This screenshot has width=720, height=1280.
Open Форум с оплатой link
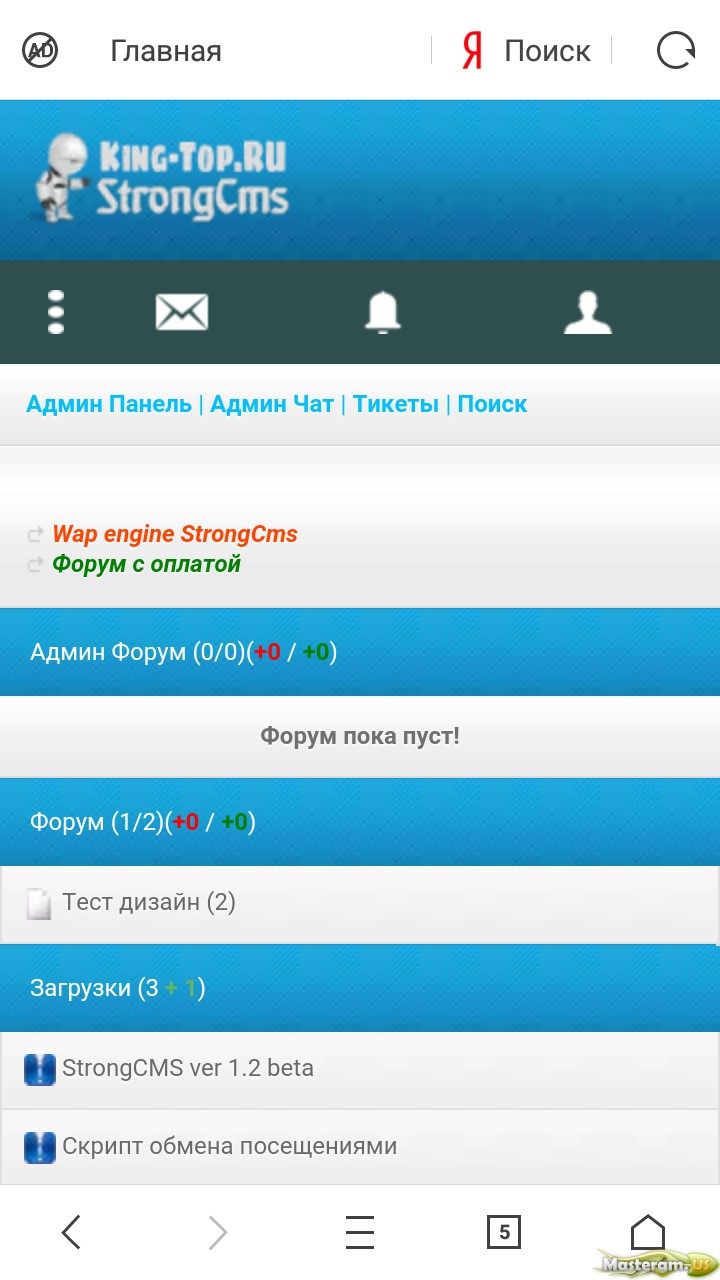[147, 564]
